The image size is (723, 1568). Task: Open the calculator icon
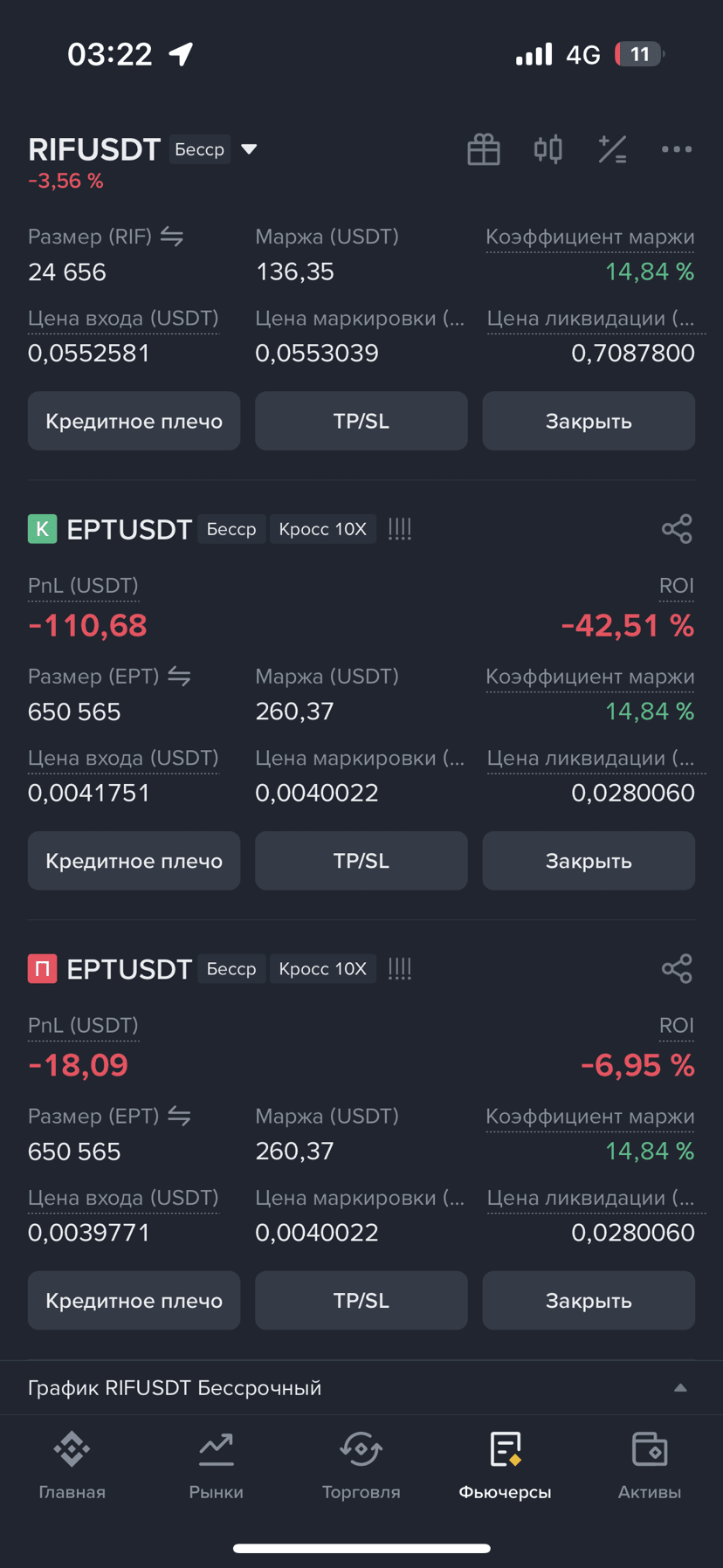(612, 149)
